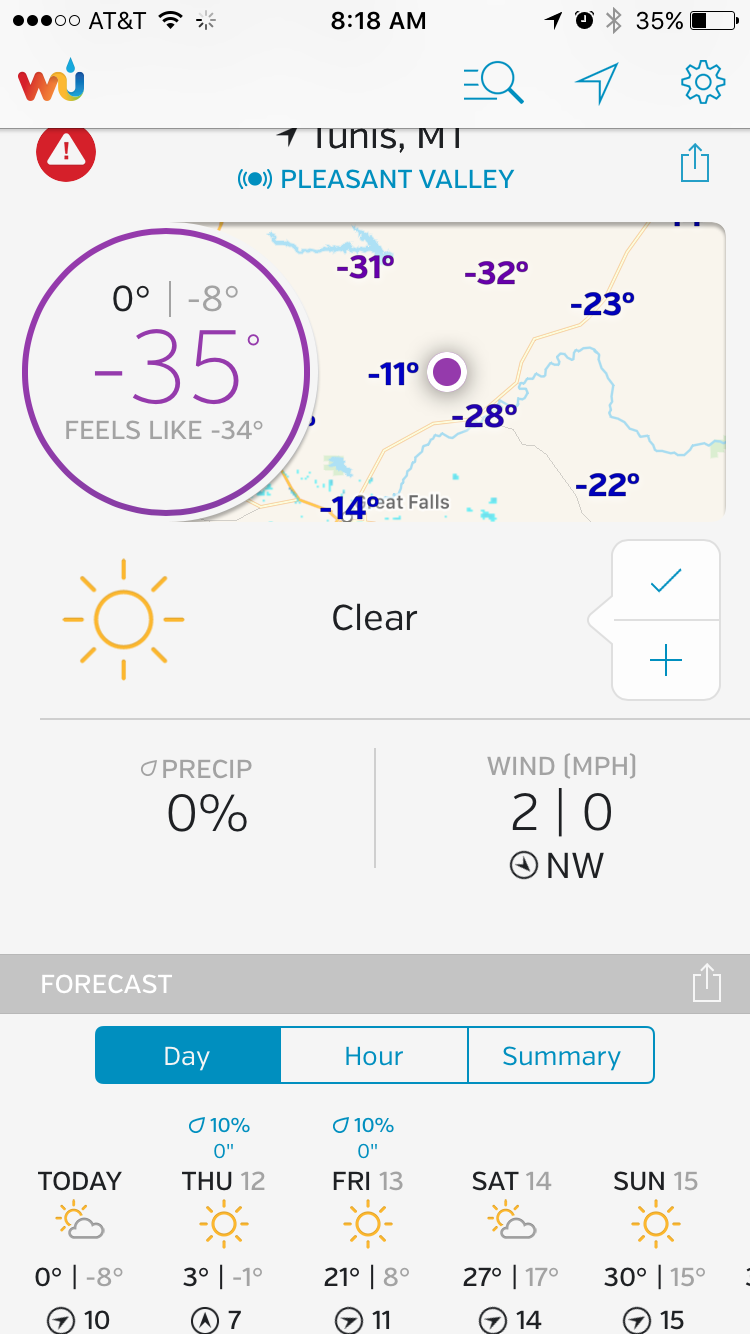Open the location search icon

(x=493, y=83)
